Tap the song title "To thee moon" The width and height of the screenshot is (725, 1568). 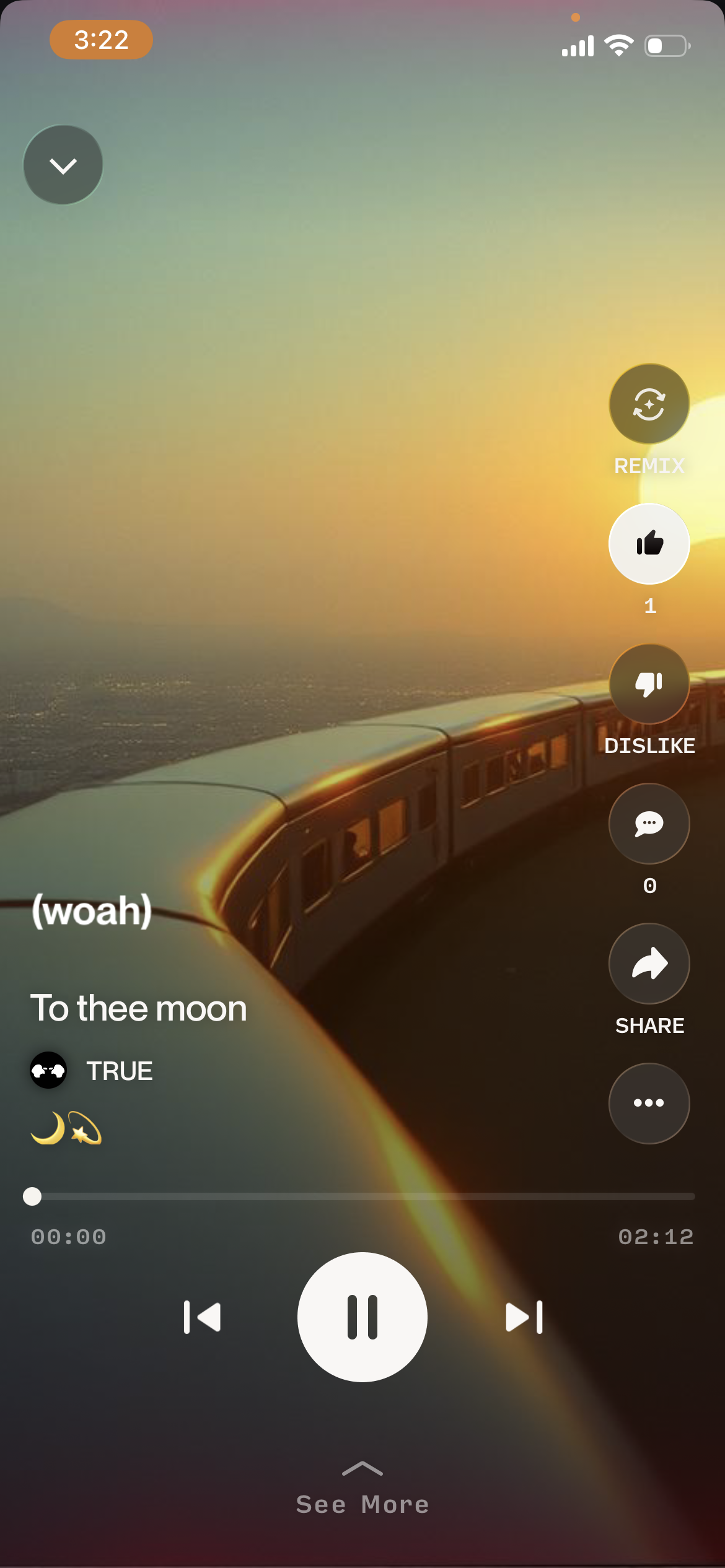coord(139,1008)
